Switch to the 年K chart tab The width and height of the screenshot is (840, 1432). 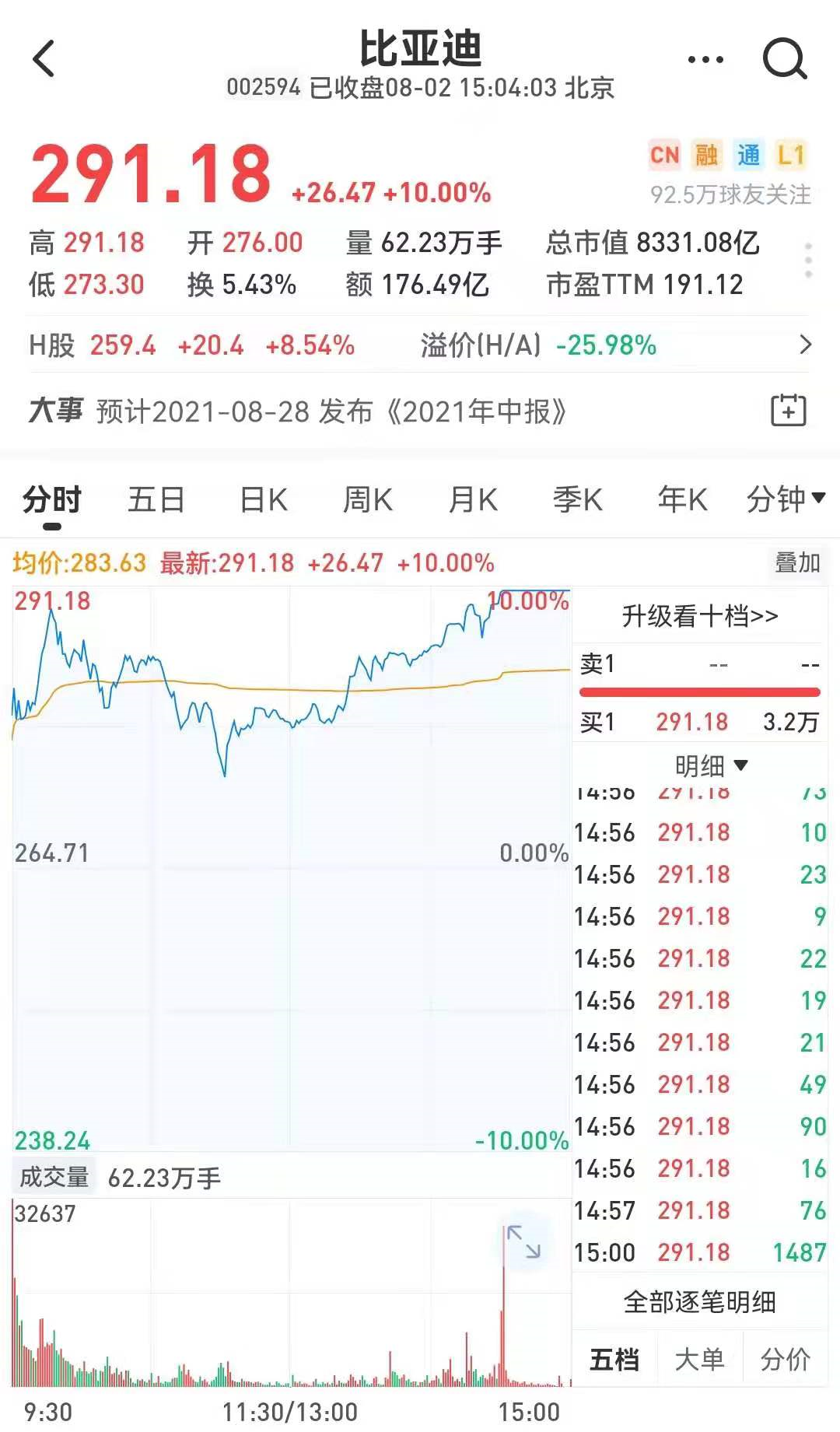pyautogui.click(x=682, y=499)
